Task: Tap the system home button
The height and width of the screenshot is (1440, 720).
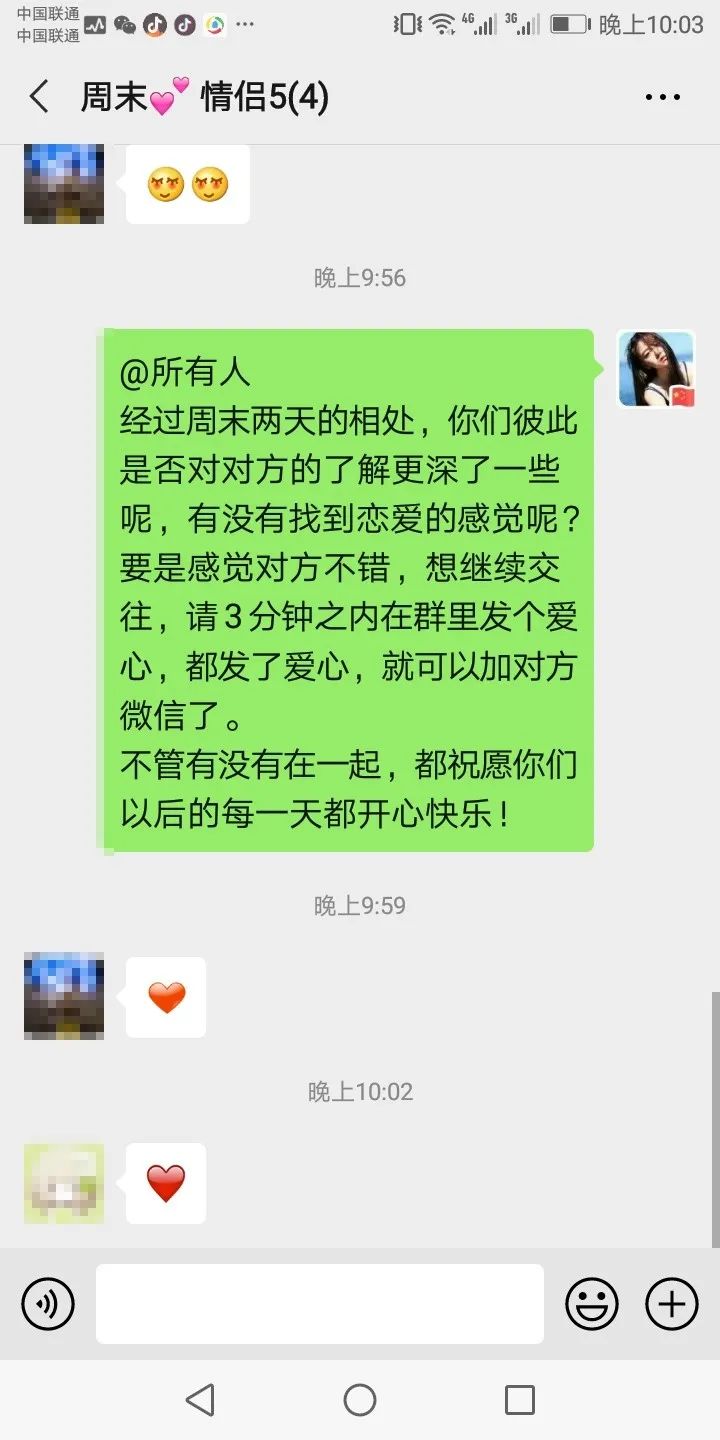Action: point(360,1400)
